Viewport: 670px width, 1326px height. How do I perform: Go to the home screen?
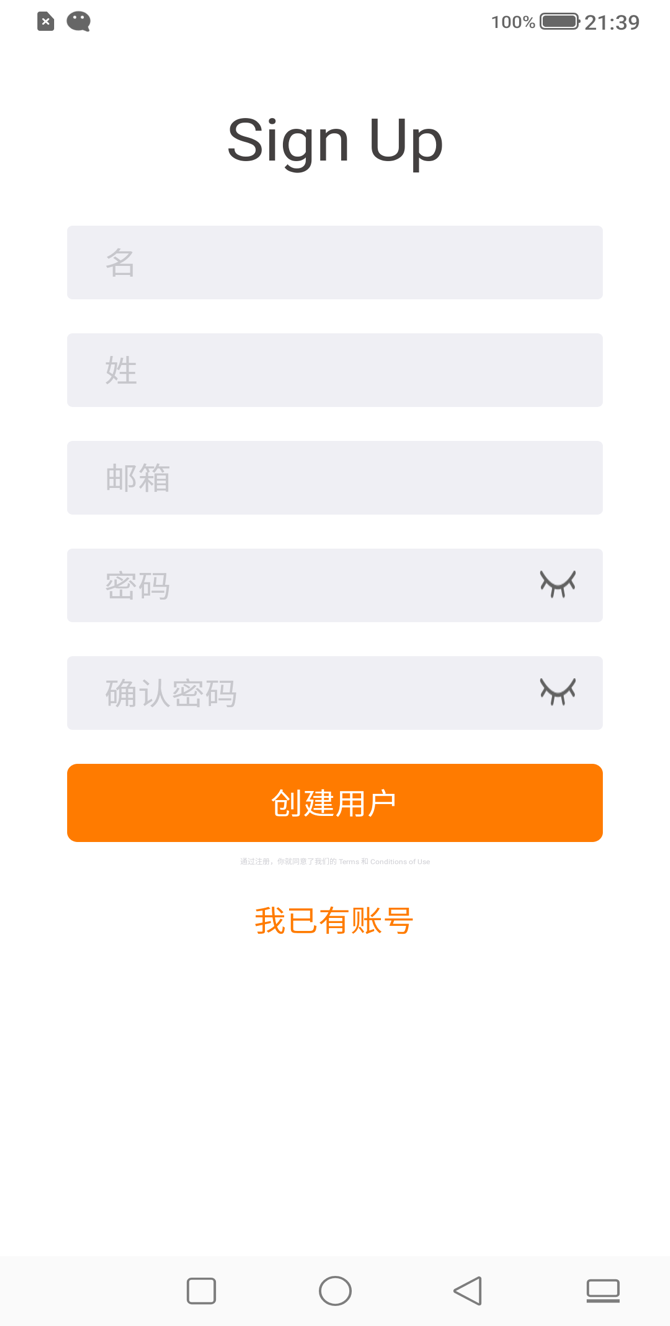tap(335, 1291)
